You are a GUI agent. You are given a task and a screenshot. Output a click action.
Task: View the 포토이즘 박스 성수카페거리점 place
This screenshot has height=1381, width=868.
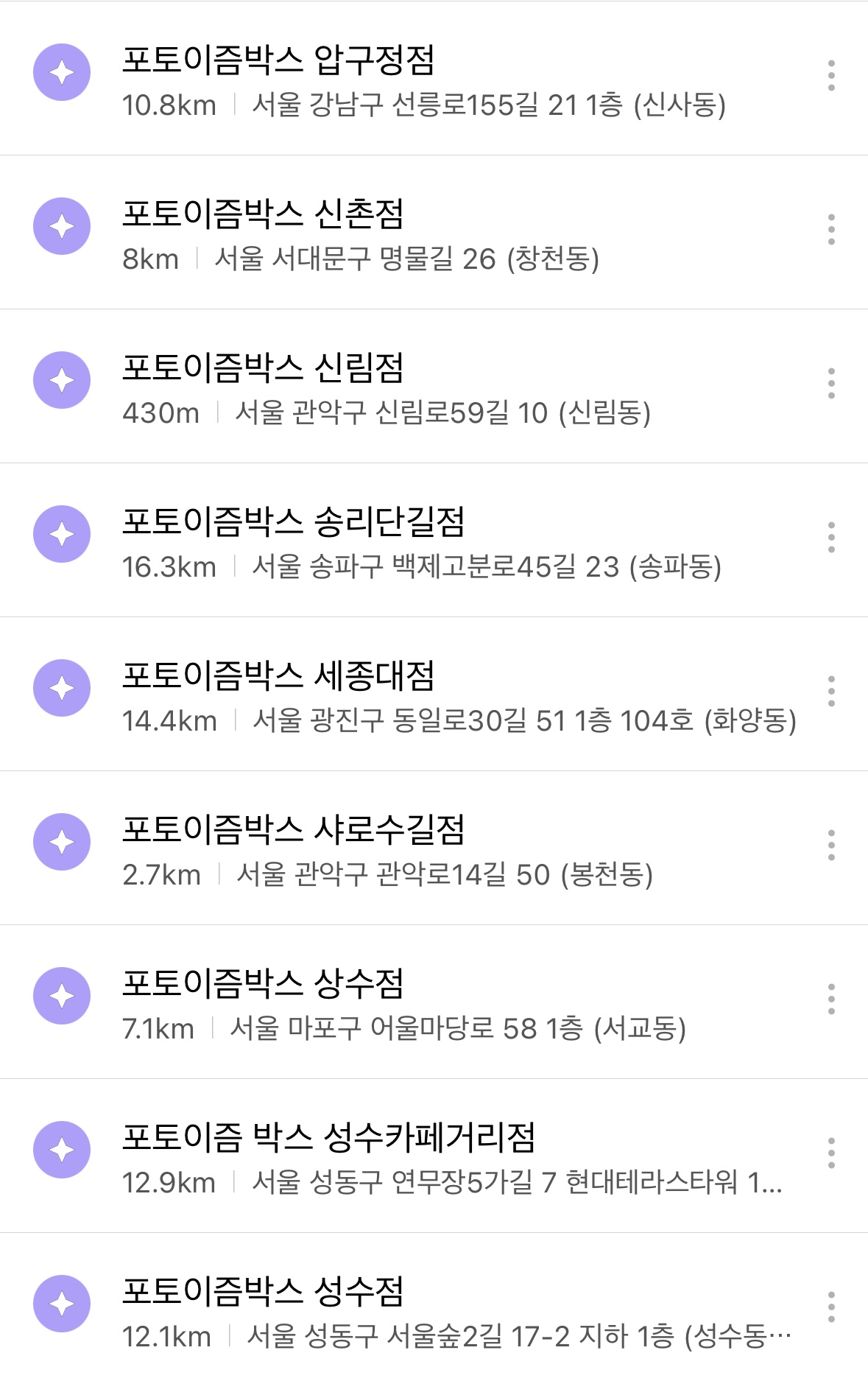[x=328, y=1138]
